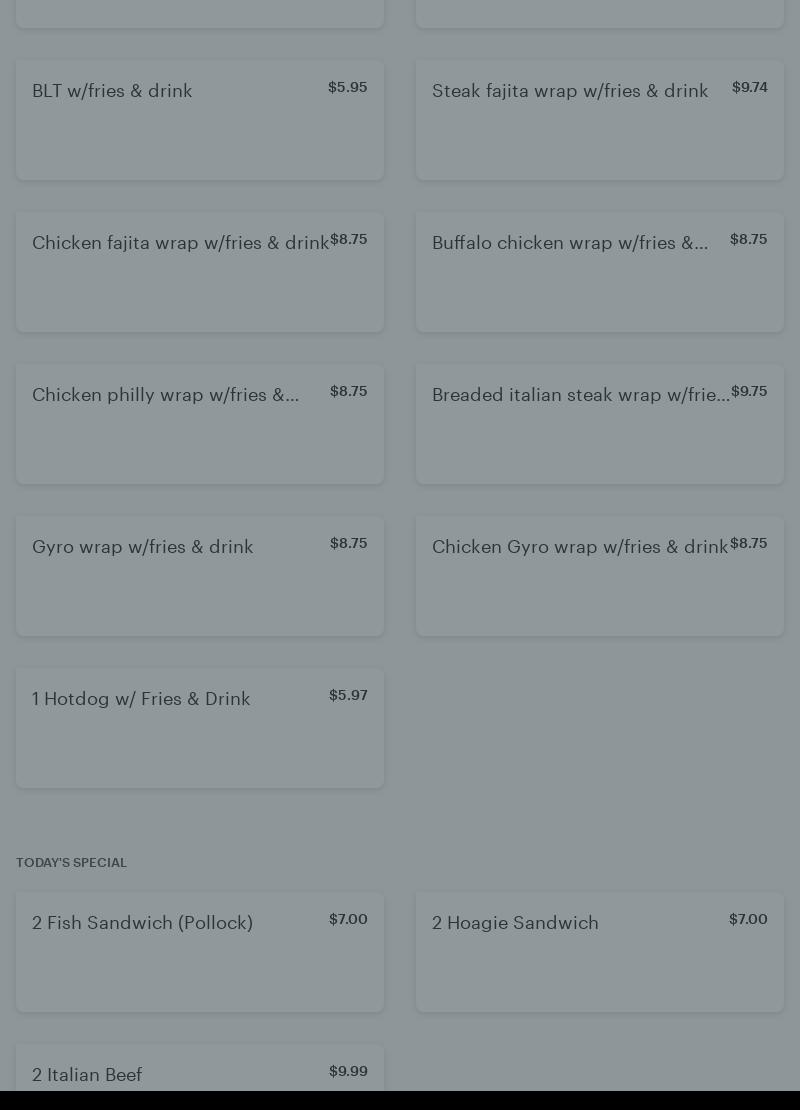Tap Gyro wrap w/fries & drink
This screenshot has width=800, height=1110.
[x=200, y=576]
